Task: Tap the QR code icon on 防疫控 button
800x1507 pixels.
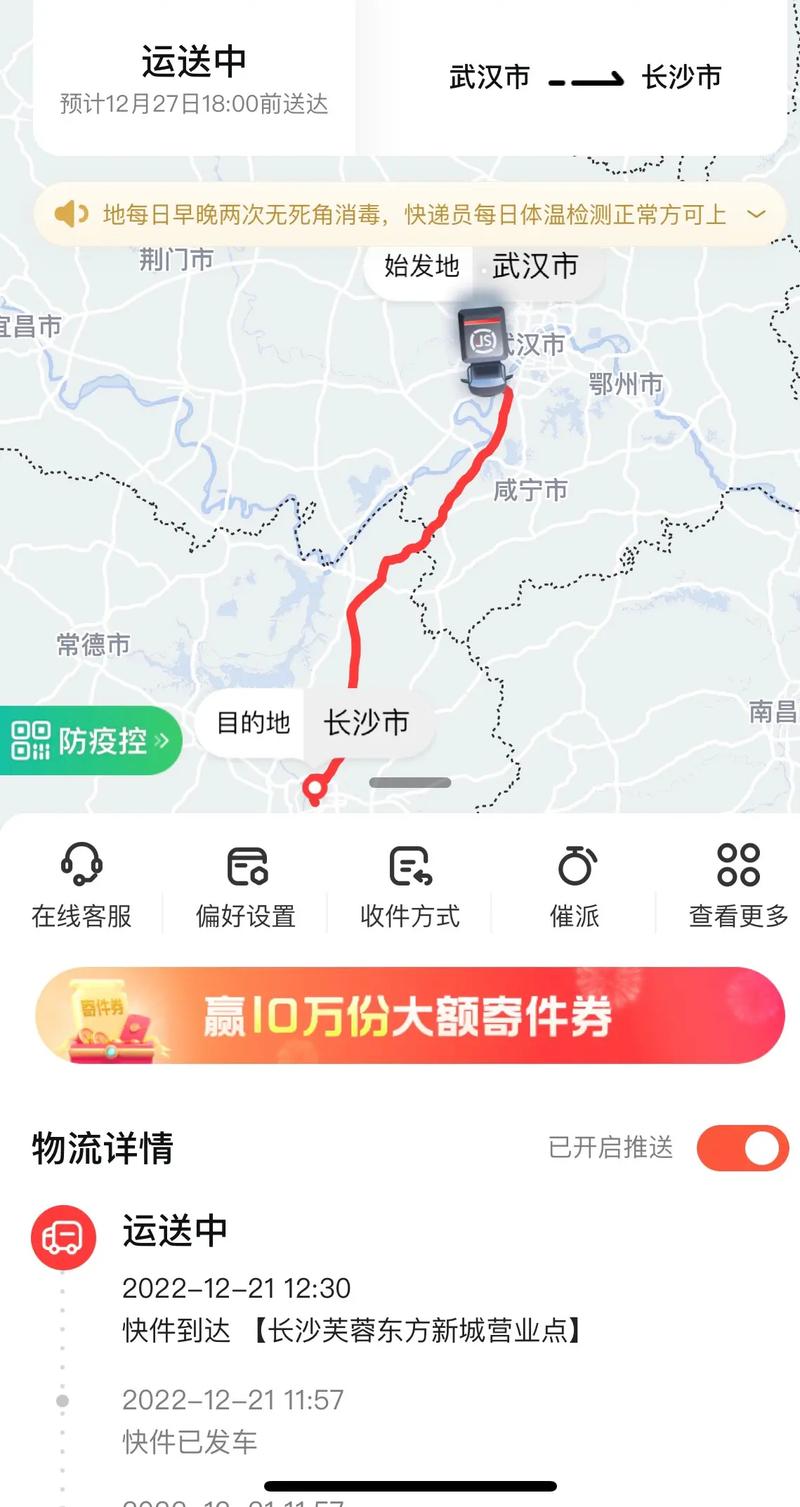Action: [33, 740]
